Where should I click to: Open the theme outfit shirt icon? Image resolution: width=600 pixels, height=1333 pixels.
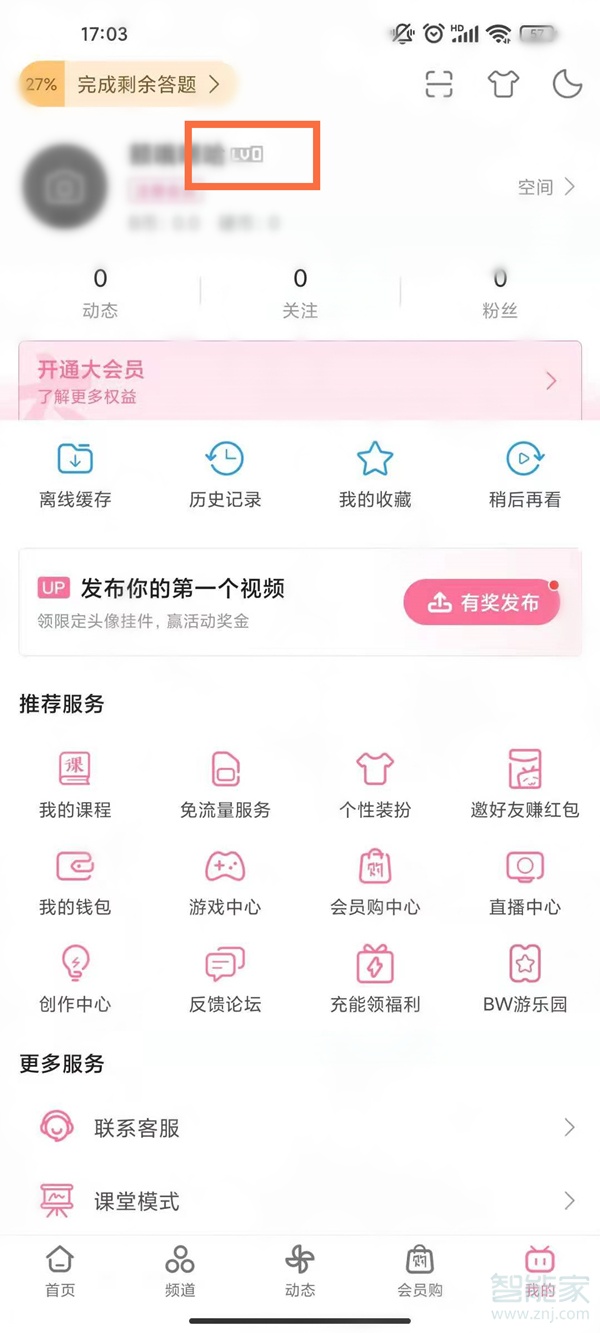point(503,84)
